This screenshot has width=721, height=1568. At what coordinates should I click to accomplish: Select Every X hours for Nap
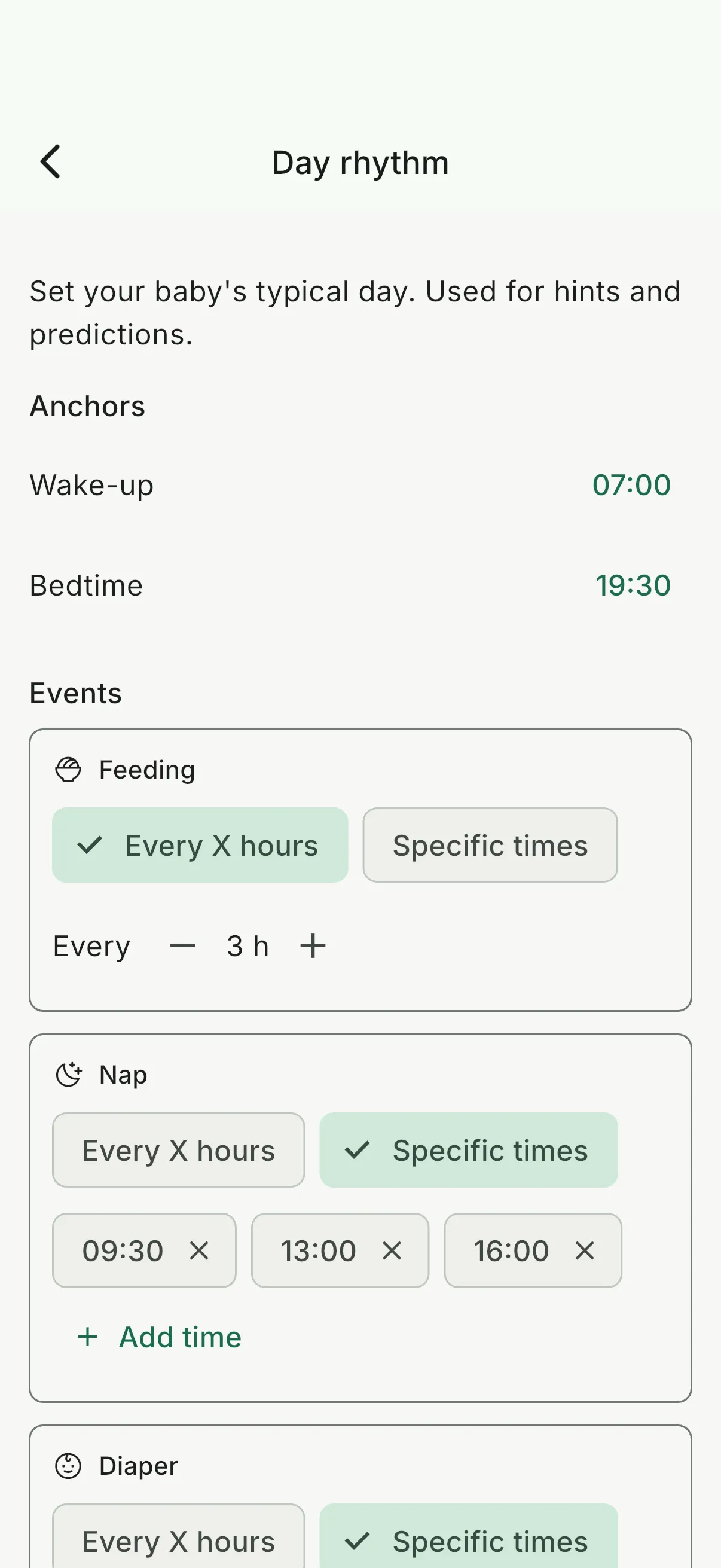[178, 1150]
